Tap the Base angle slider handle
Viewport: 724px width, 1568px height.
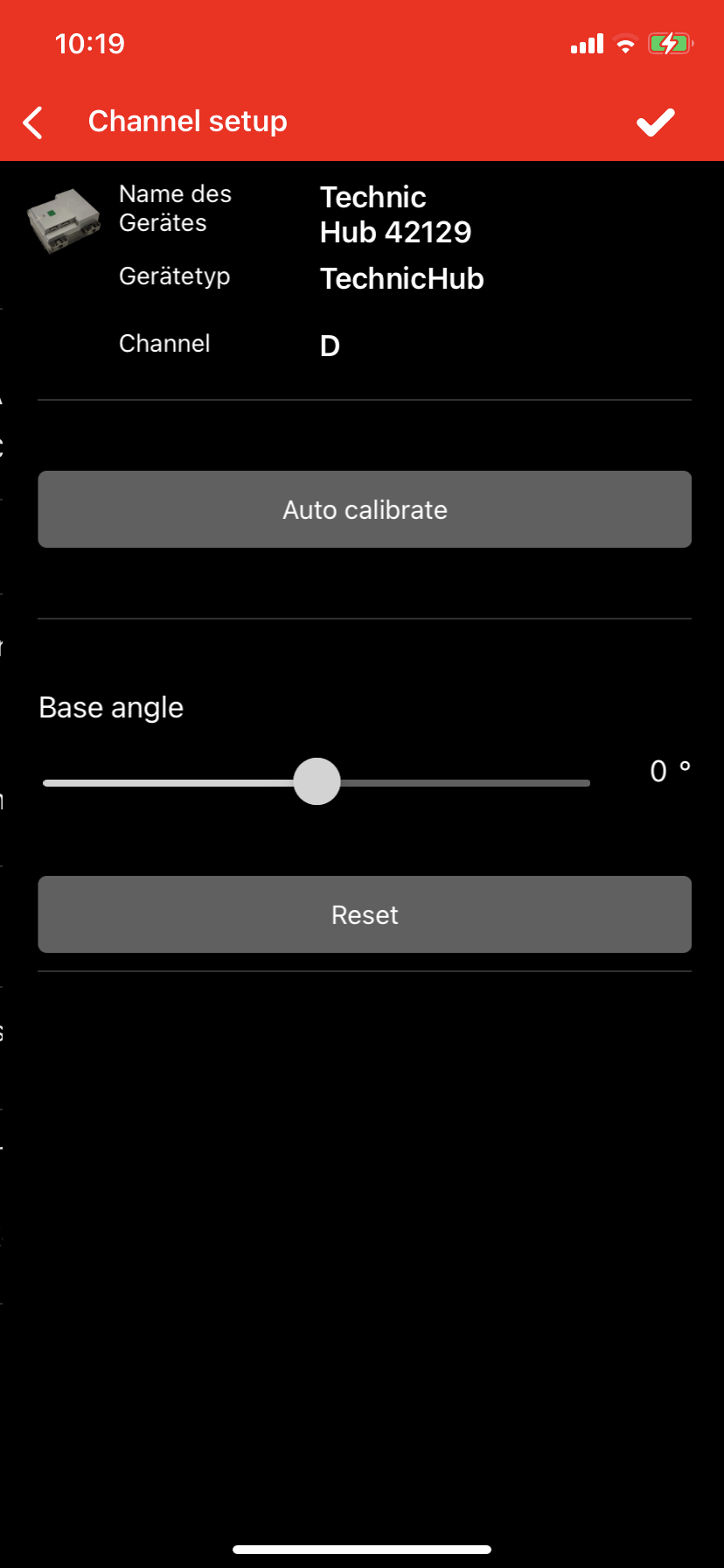pos(317,781)
